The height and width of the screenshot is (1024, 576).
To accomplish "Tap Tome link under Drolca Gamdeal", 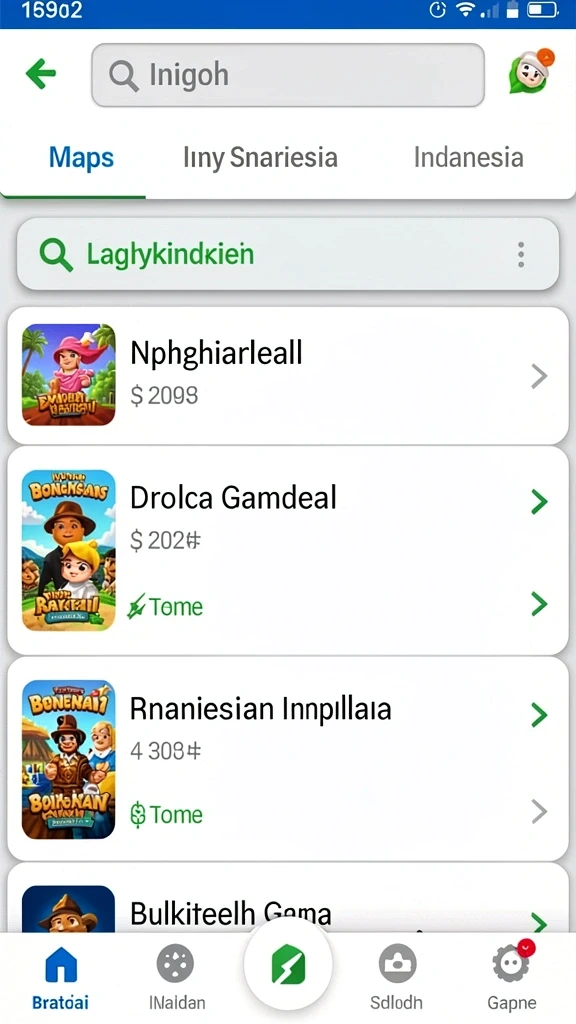I will (165, 607).
